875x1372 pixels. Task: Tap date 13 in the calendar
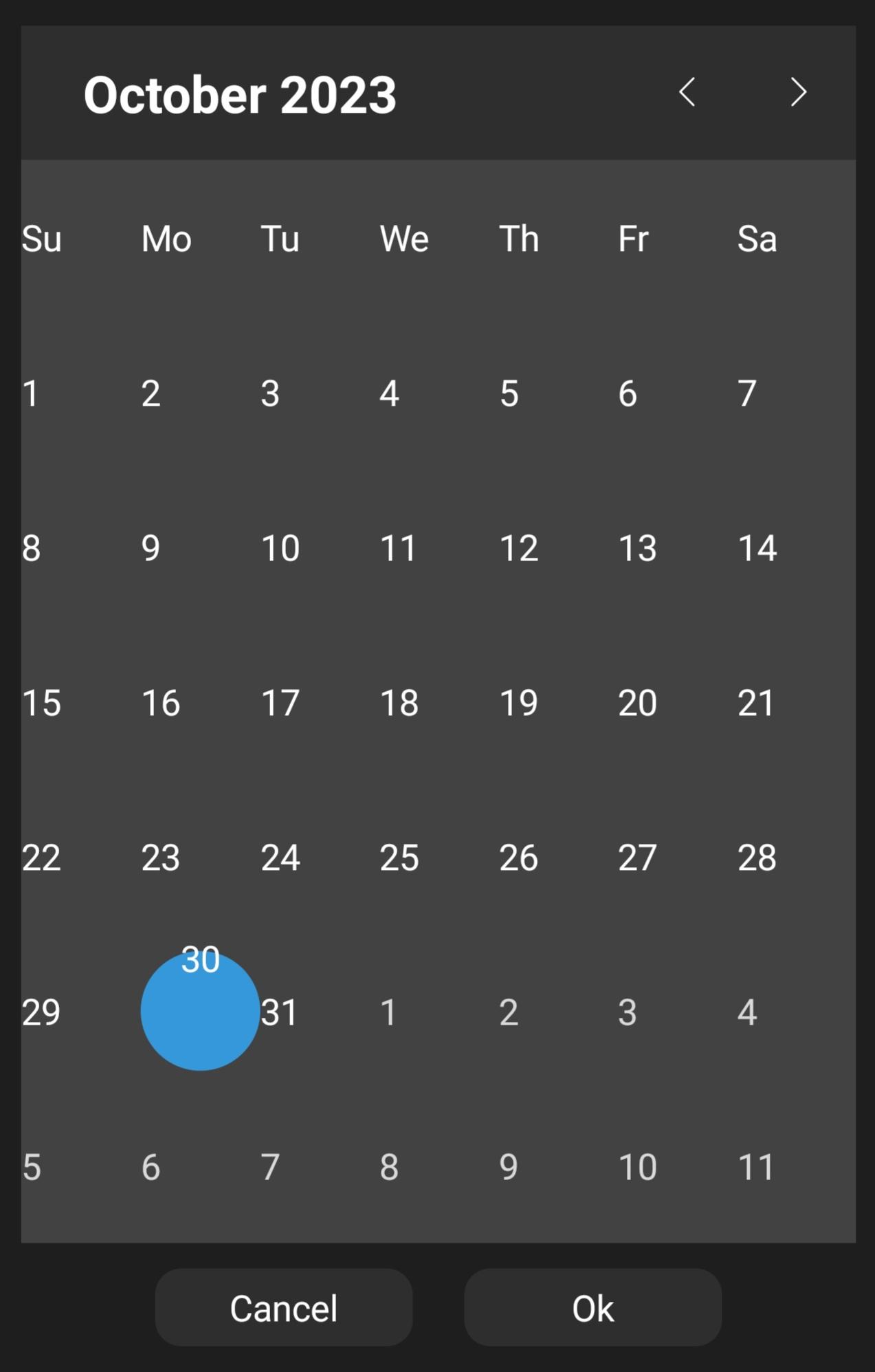tap(637, 548)
